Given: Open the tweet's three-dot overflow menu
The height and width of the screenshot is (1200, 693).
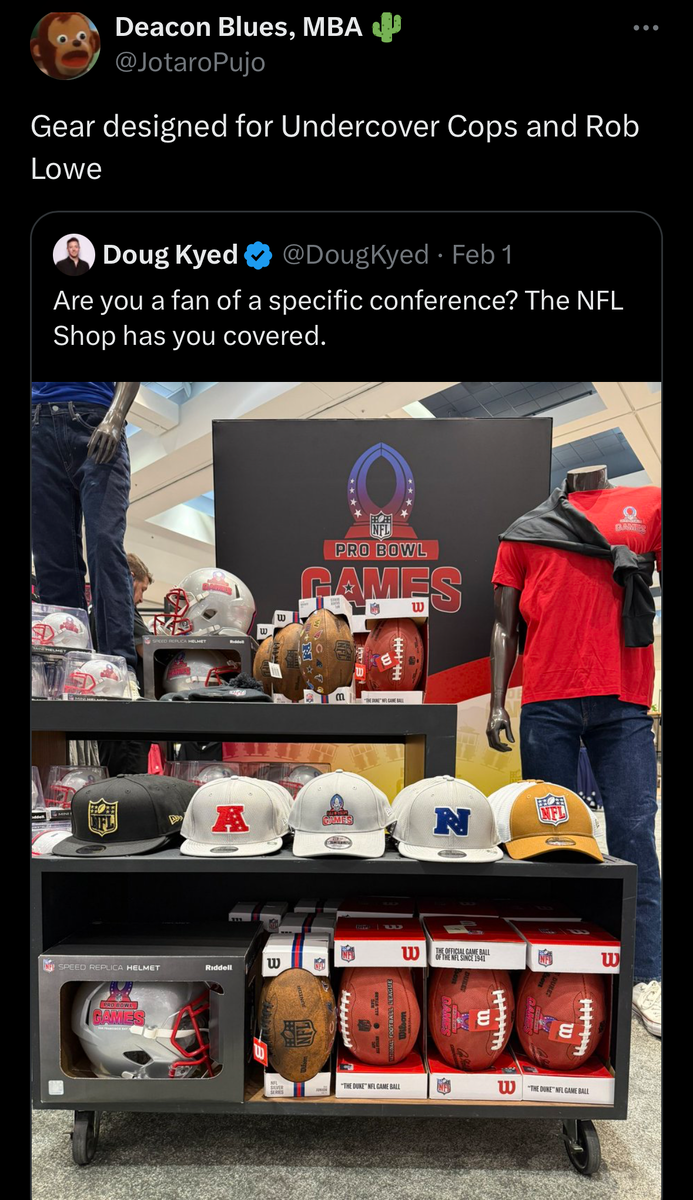Looking at the screenshot, I should (646, 28).
